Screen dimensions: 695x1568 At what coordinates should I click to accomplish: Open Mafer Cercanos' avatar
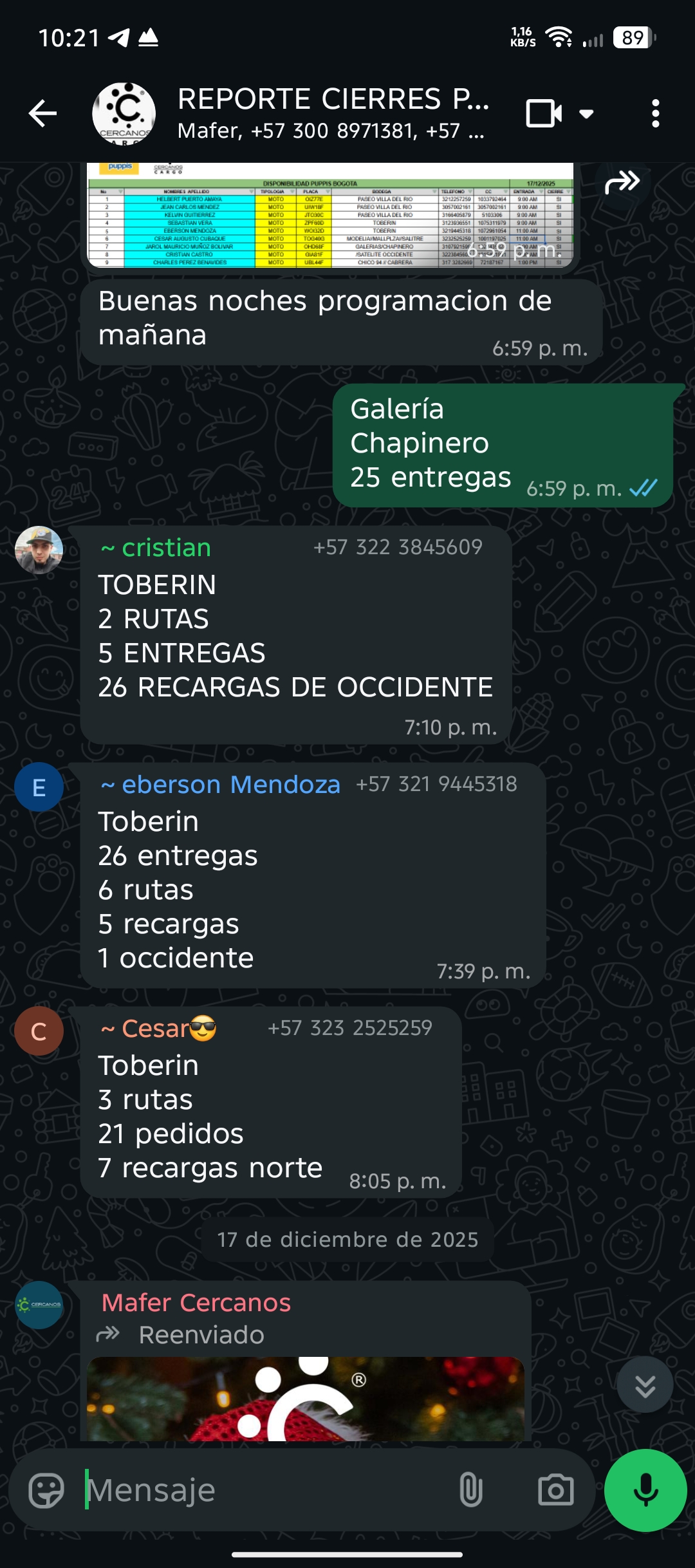[39, 1305]
